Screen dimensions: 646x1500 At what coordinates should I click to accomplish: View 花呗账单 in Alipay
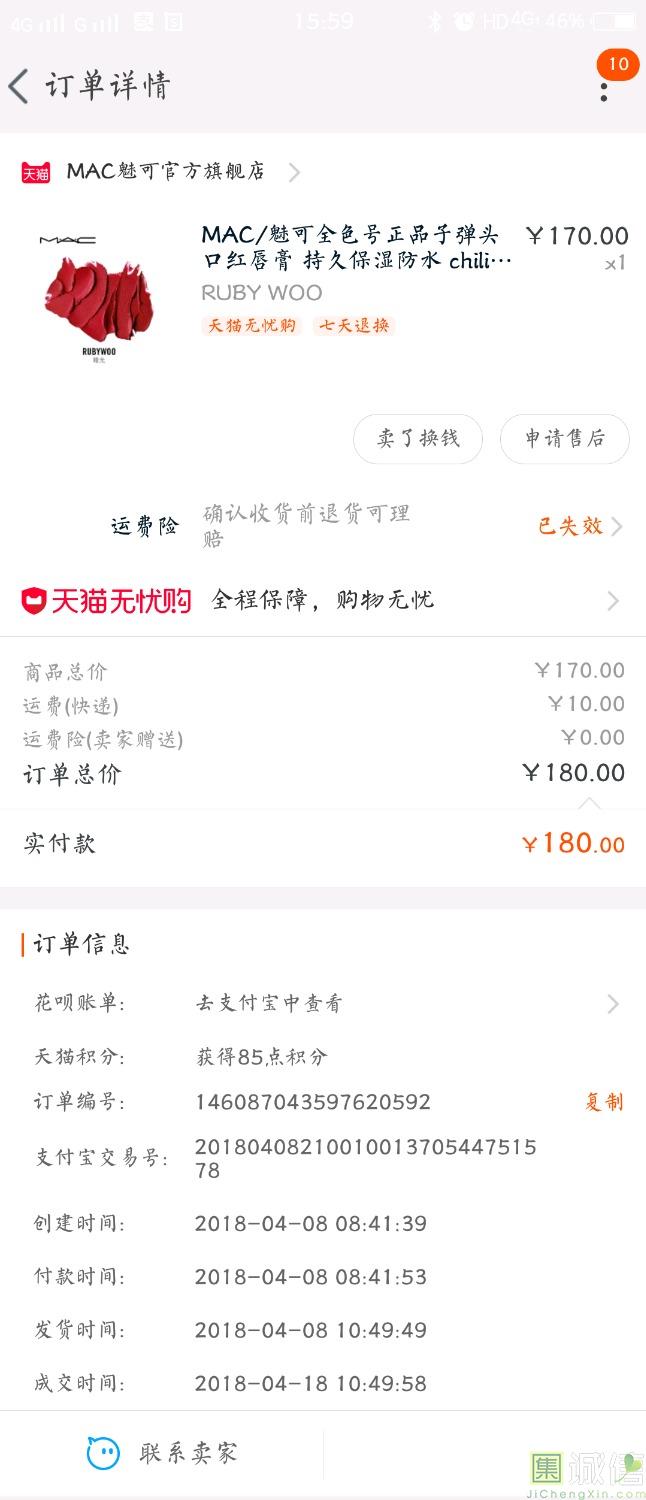pos(400,1003)
